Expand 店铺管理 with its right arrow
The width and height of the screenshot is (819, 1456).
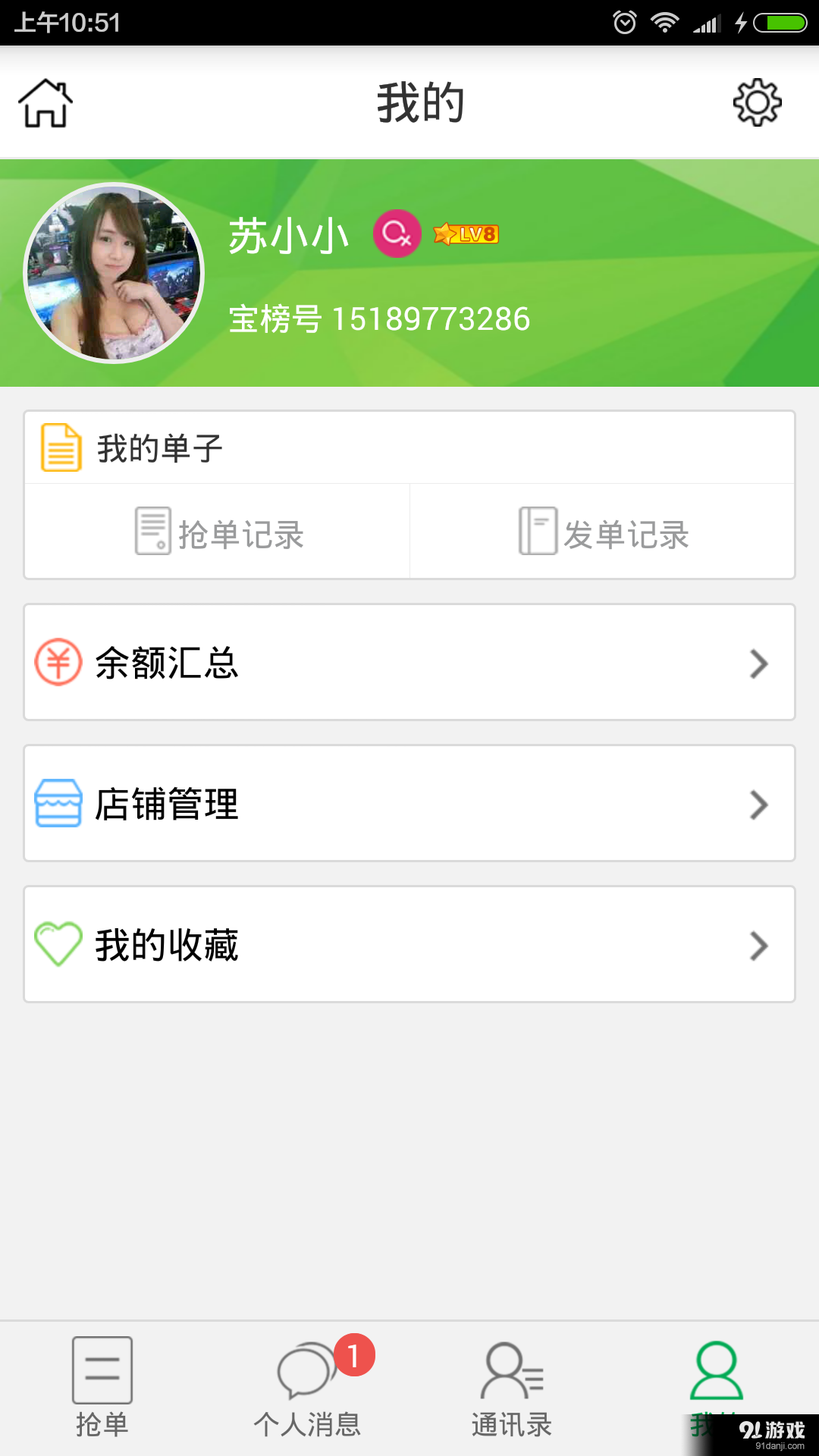758,804
